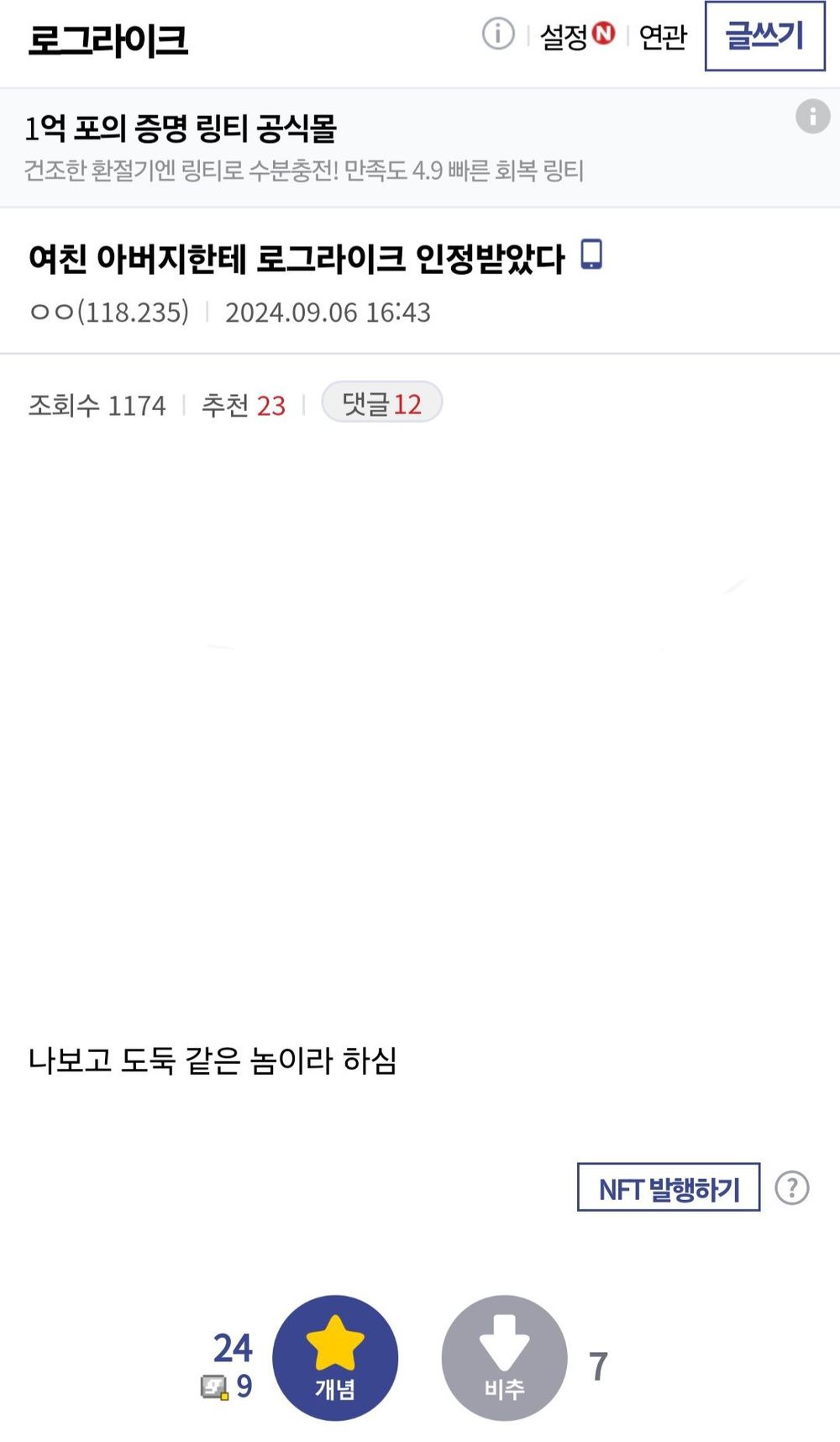Open the 로그라이크 gallery title
Image resolution: width=840 pixels, height=1442 pixels.
coord(108,39)
